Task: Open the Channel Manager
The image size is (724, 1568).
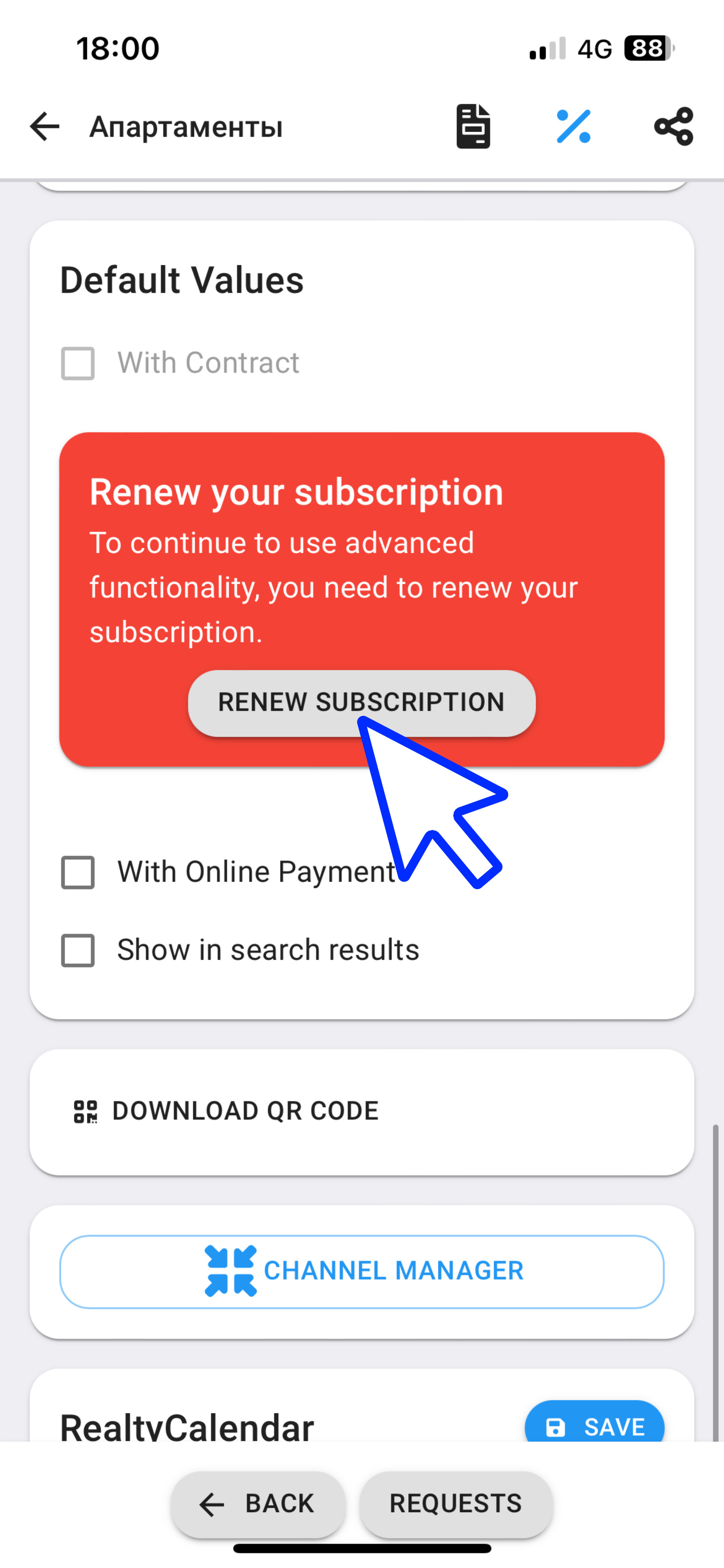Action: point(361,1272)
